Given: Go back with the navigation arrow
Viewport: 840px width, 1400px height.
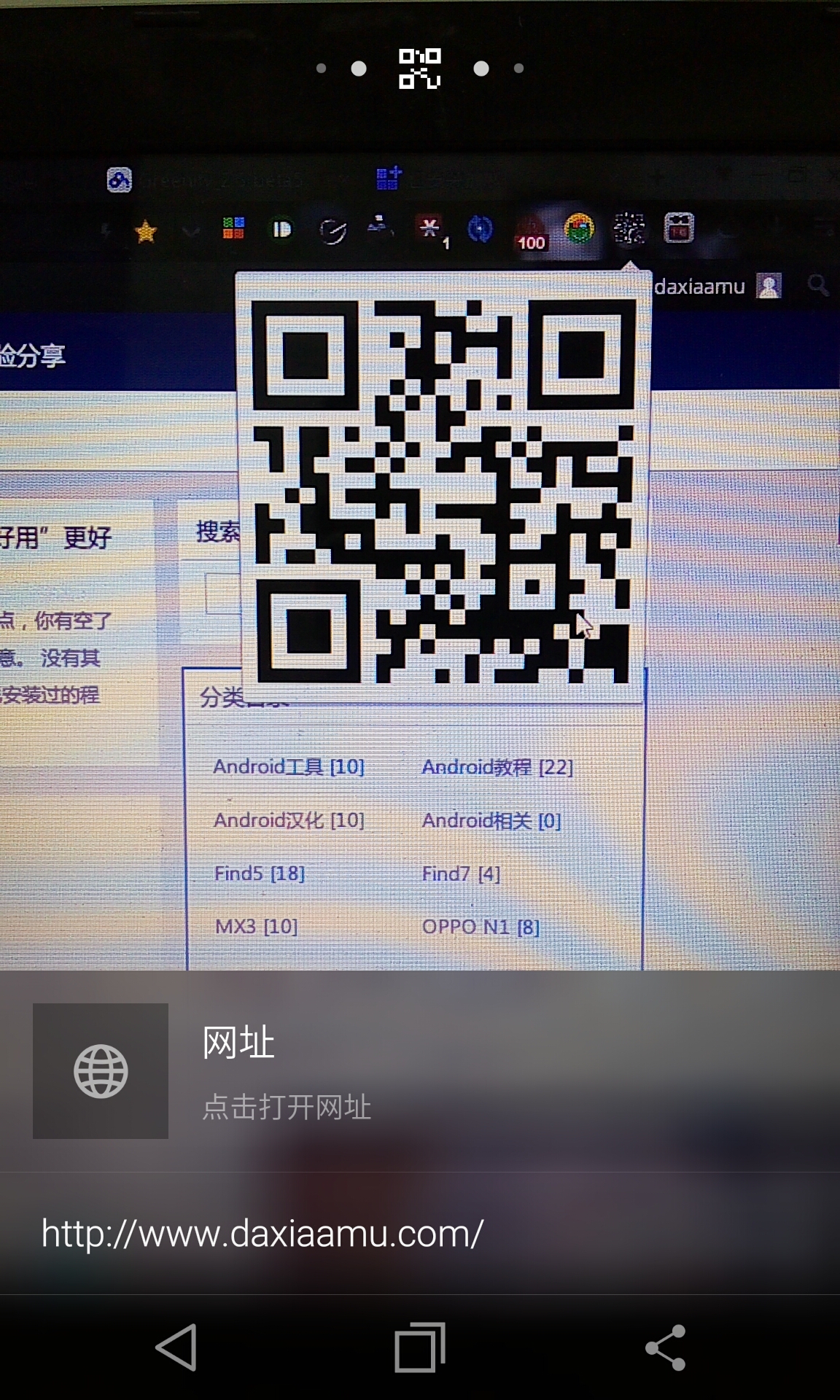Looking at the screenshot, I should (176, 1347).
